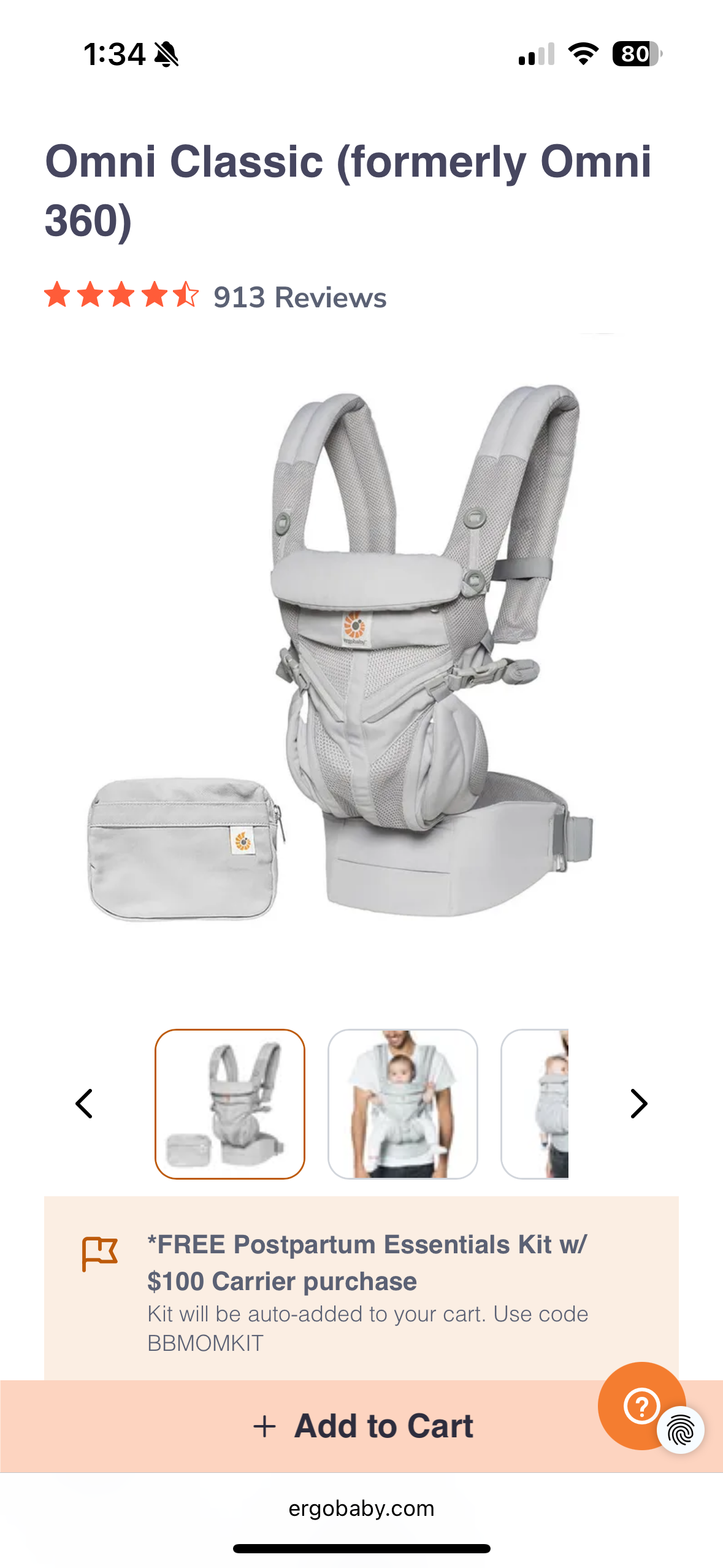
Task: Tap the ergobaby.com address bar
Action: (362, 1508)
